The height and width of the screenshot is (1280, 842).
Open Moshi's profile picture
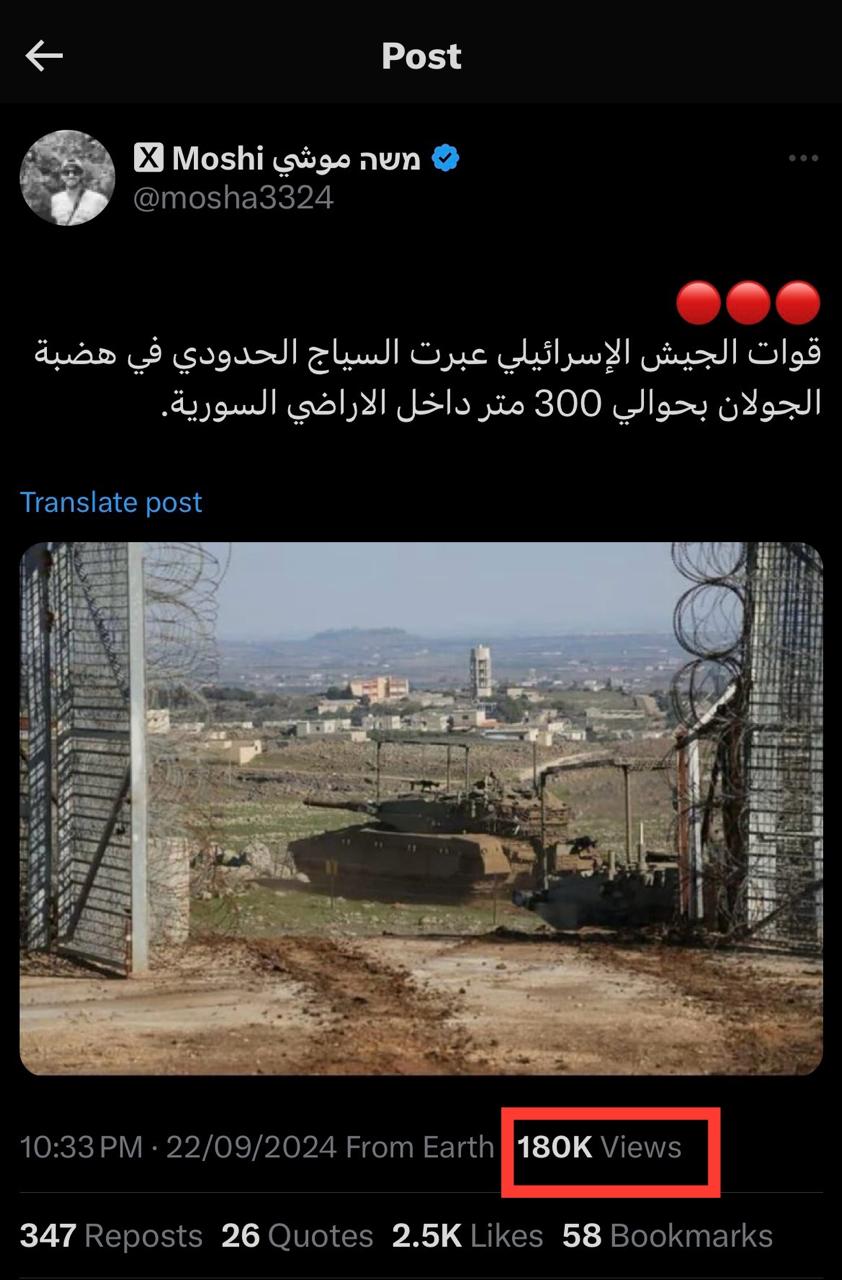(67, 178)
